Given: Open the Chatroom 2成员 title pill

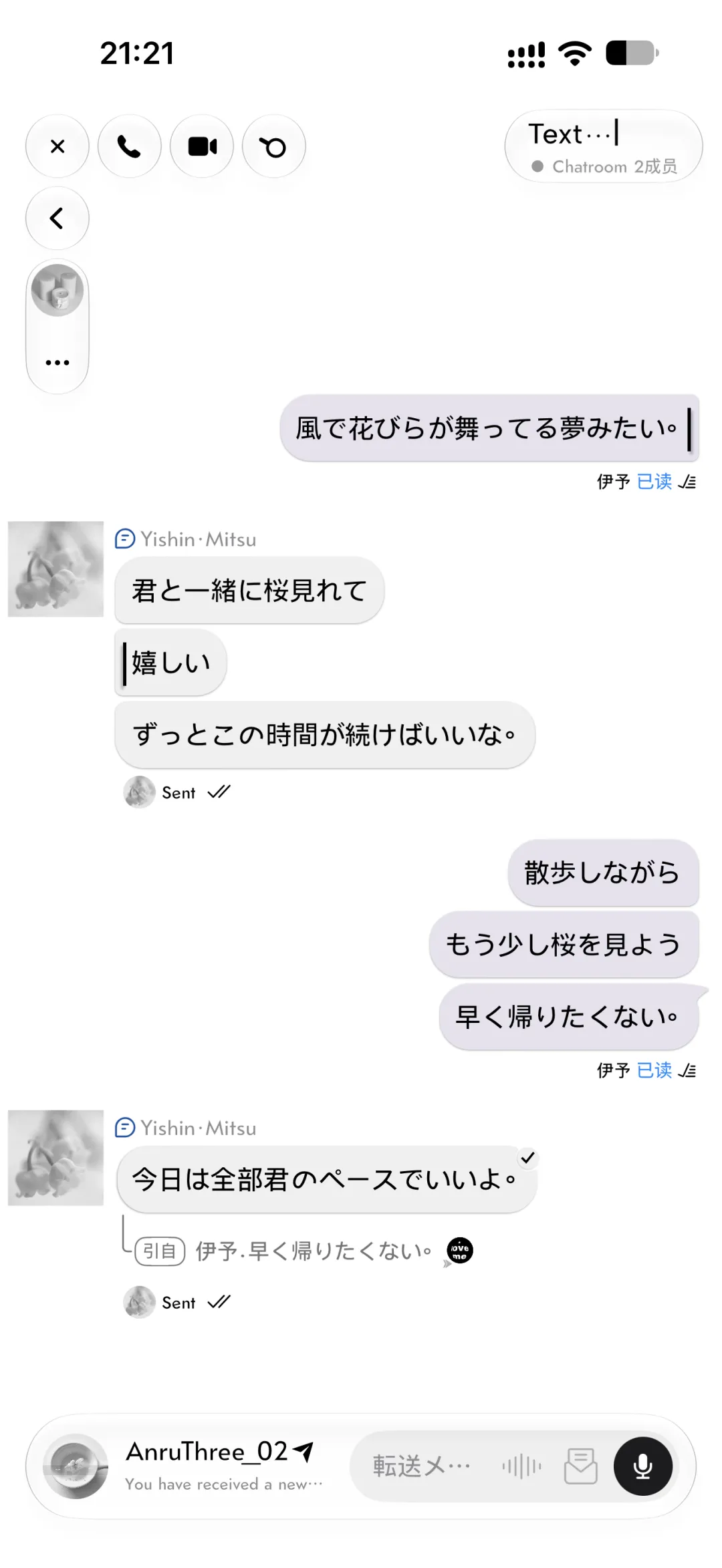Looking at the screenshot, I should 604,146.
